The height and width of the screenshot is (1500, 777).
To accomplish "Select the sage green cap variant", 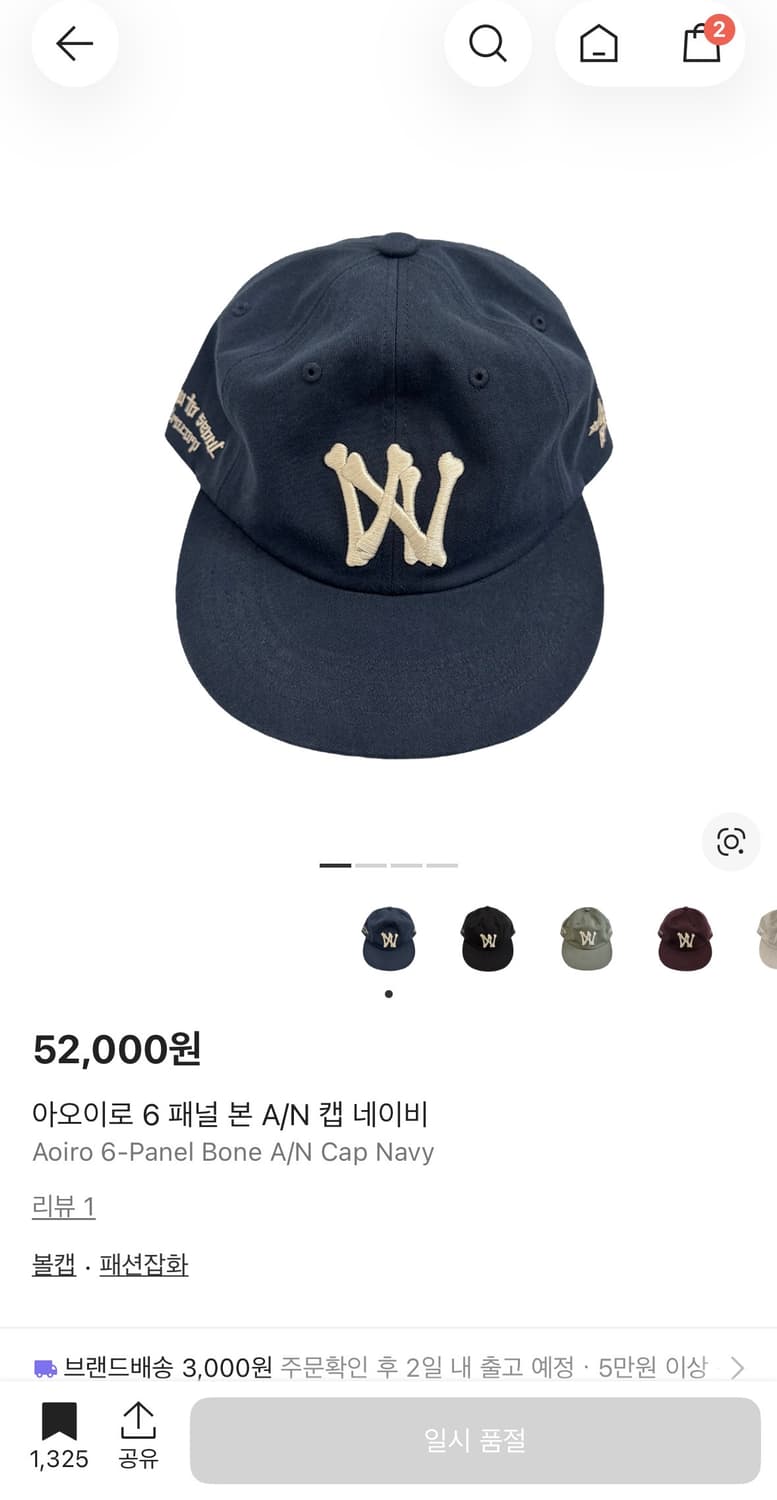I will (x=586, y=938).
